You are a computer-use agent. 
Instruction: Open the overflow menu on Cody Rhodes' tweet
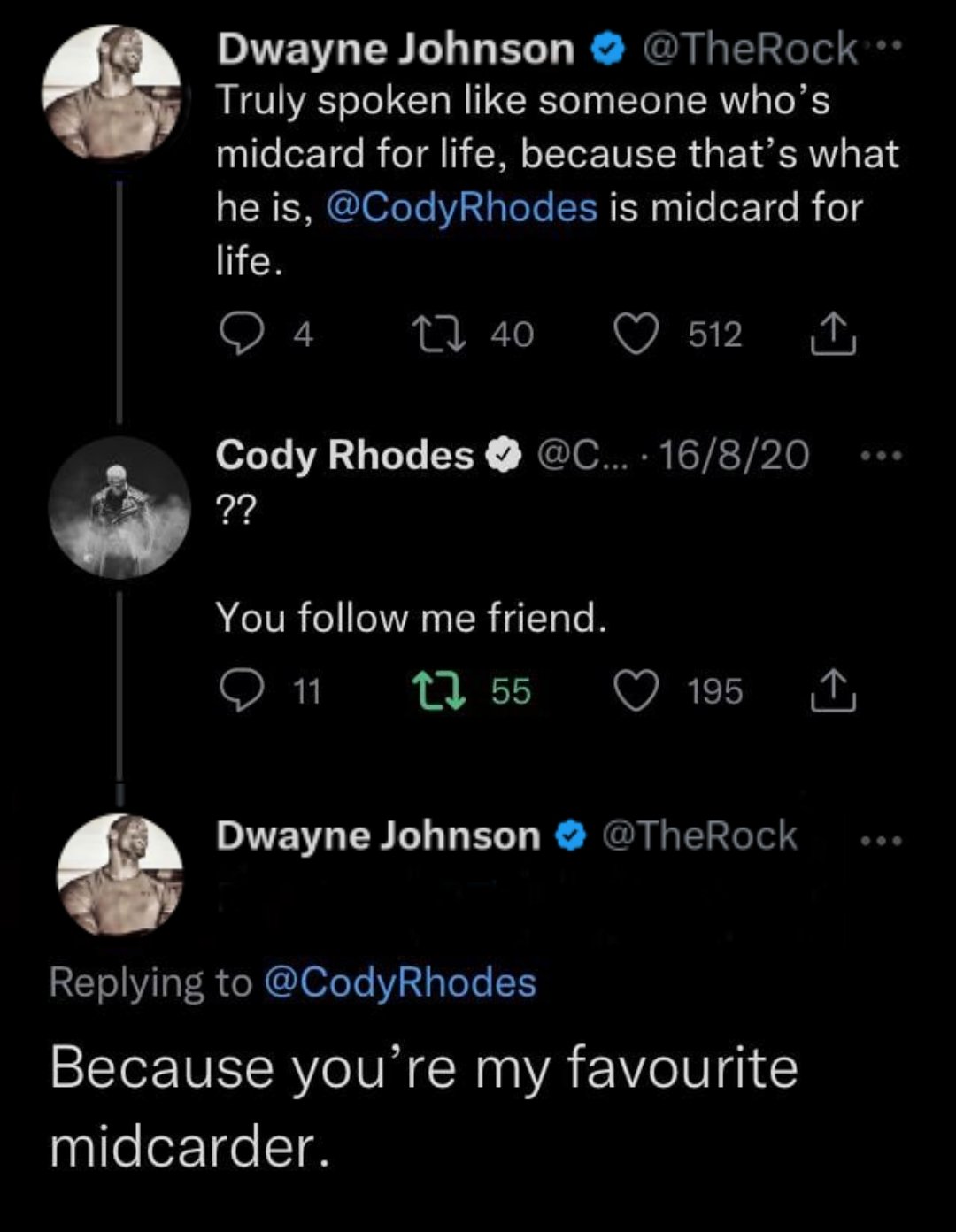point(883,457)
